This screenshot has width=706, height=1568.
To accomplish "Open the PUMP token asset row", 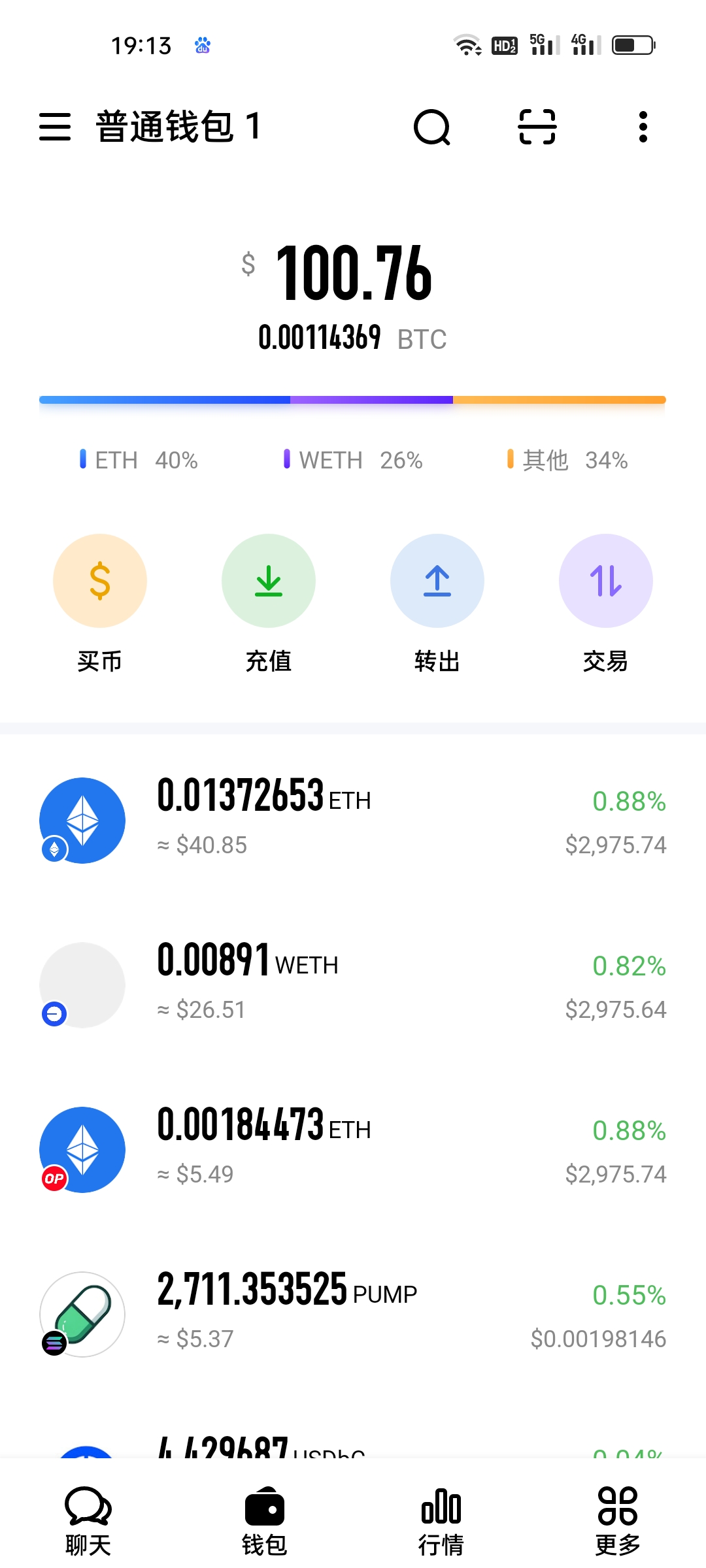I will (x=353, y=1315).
